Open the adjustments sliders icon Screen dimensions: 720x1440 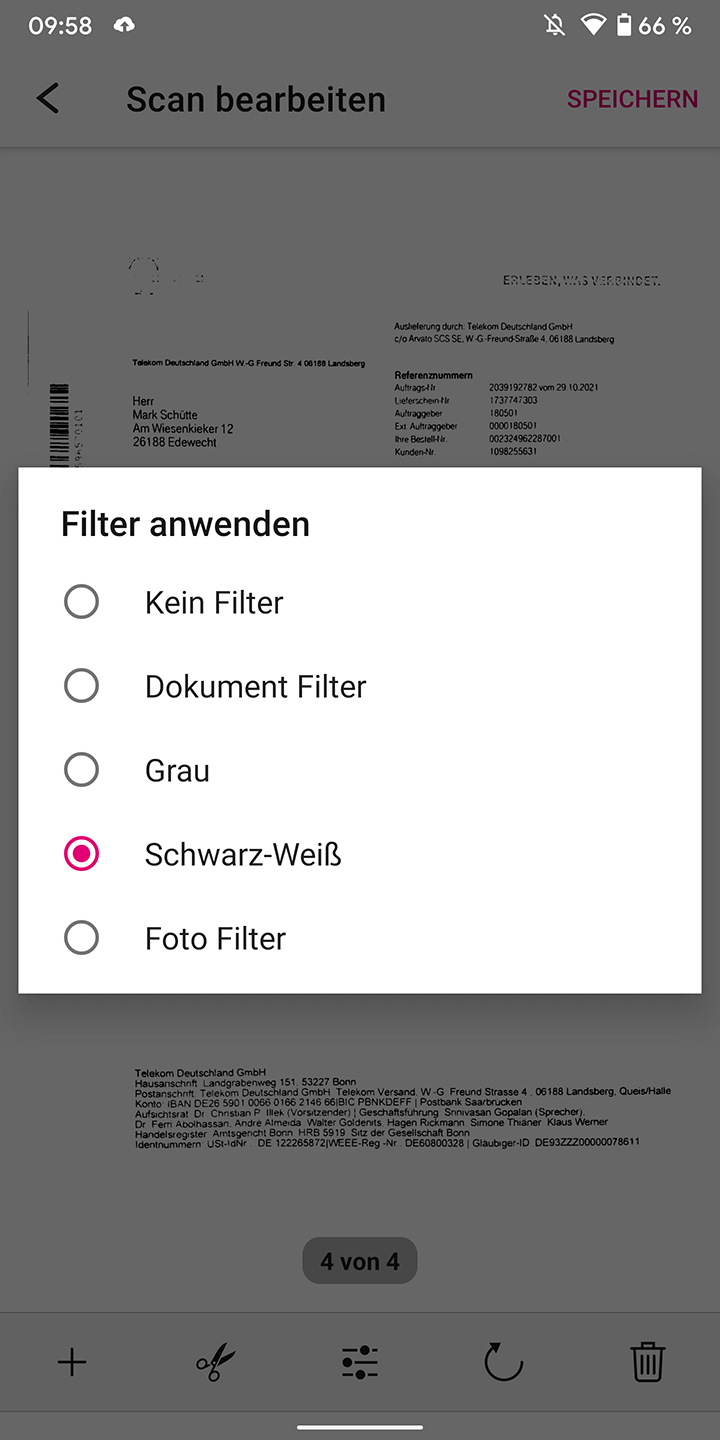click(359, 1361)
